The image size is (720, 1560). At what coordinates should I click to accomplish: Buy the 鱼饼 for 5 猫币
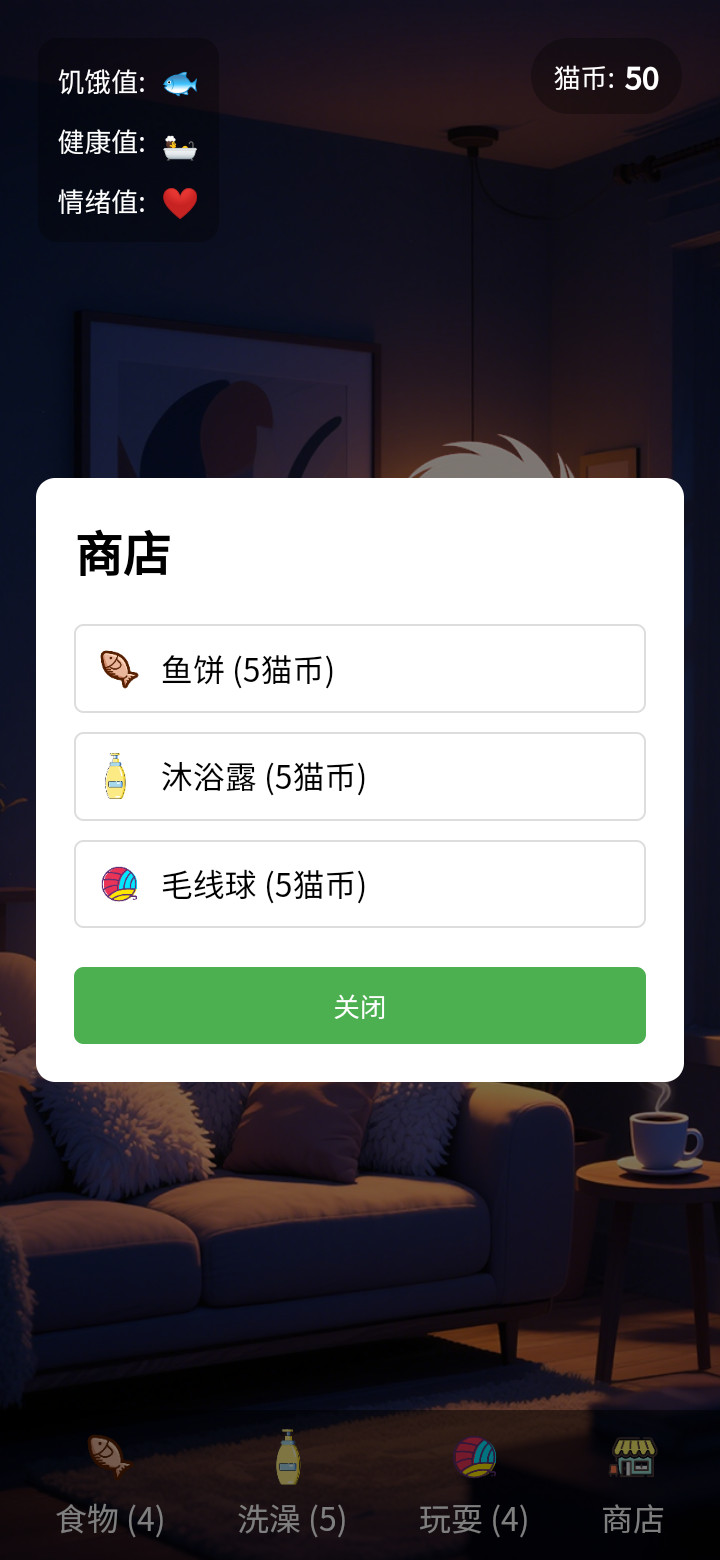360,668
